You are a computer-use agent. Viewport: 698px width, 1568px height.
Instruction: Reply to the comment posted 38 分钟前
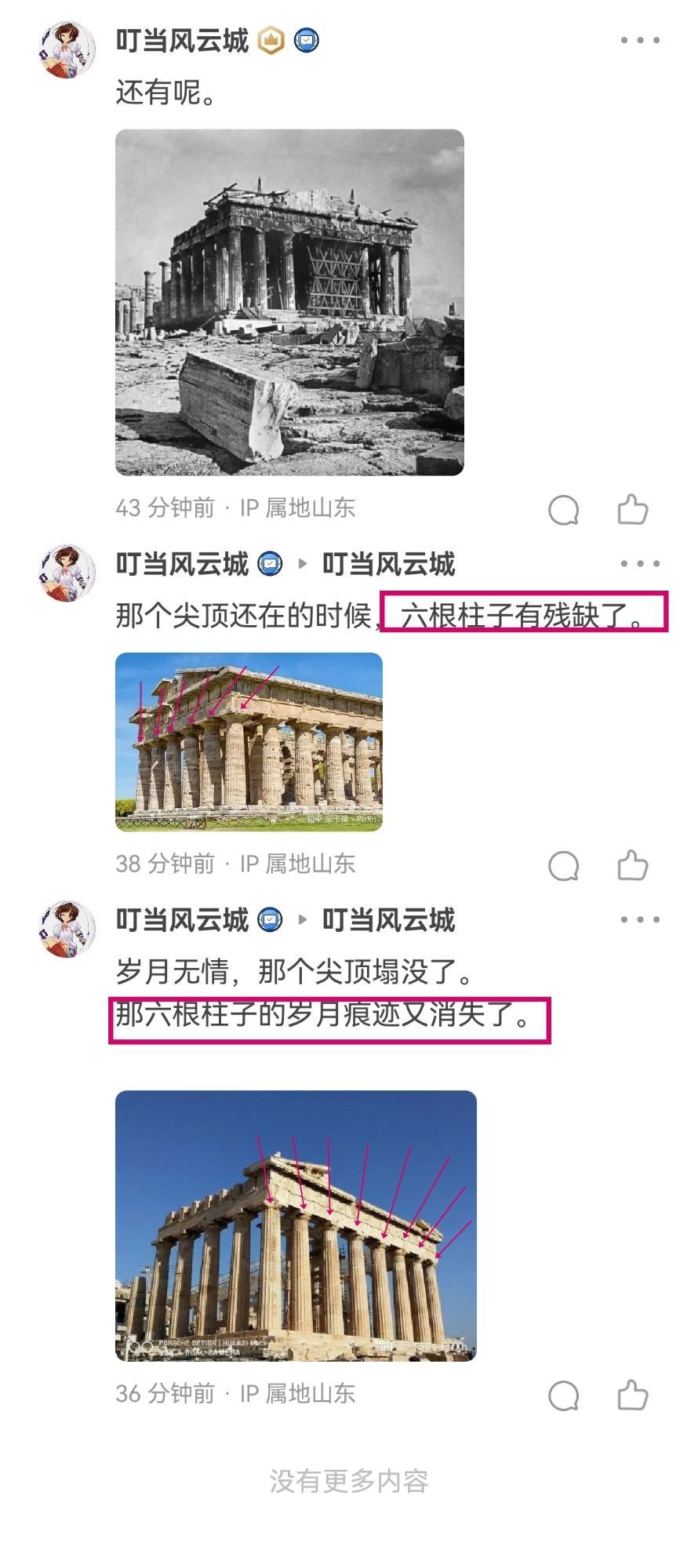[563, 866]
